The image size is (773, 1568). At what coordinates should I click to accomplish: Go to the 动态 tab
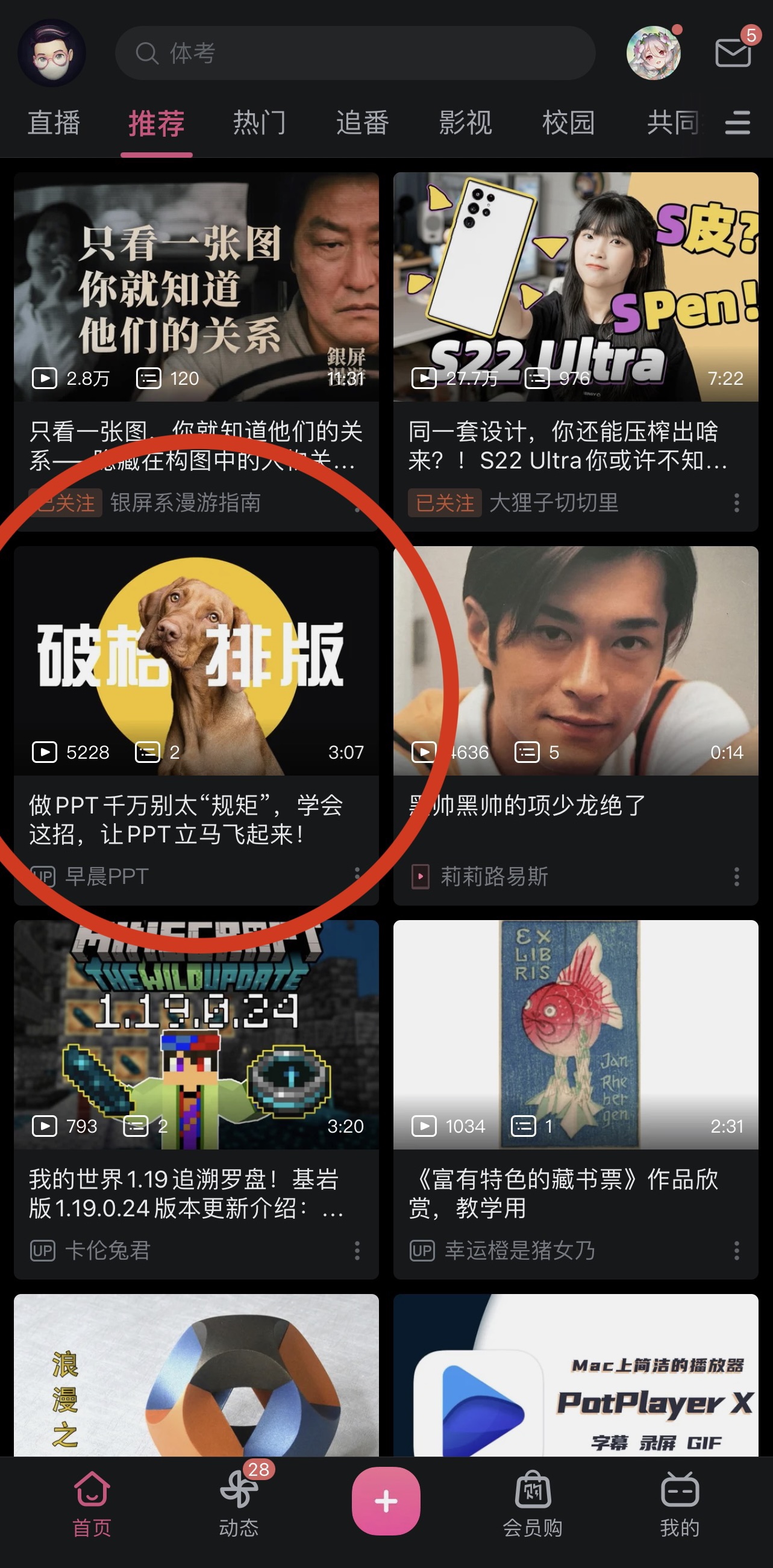239,1502
